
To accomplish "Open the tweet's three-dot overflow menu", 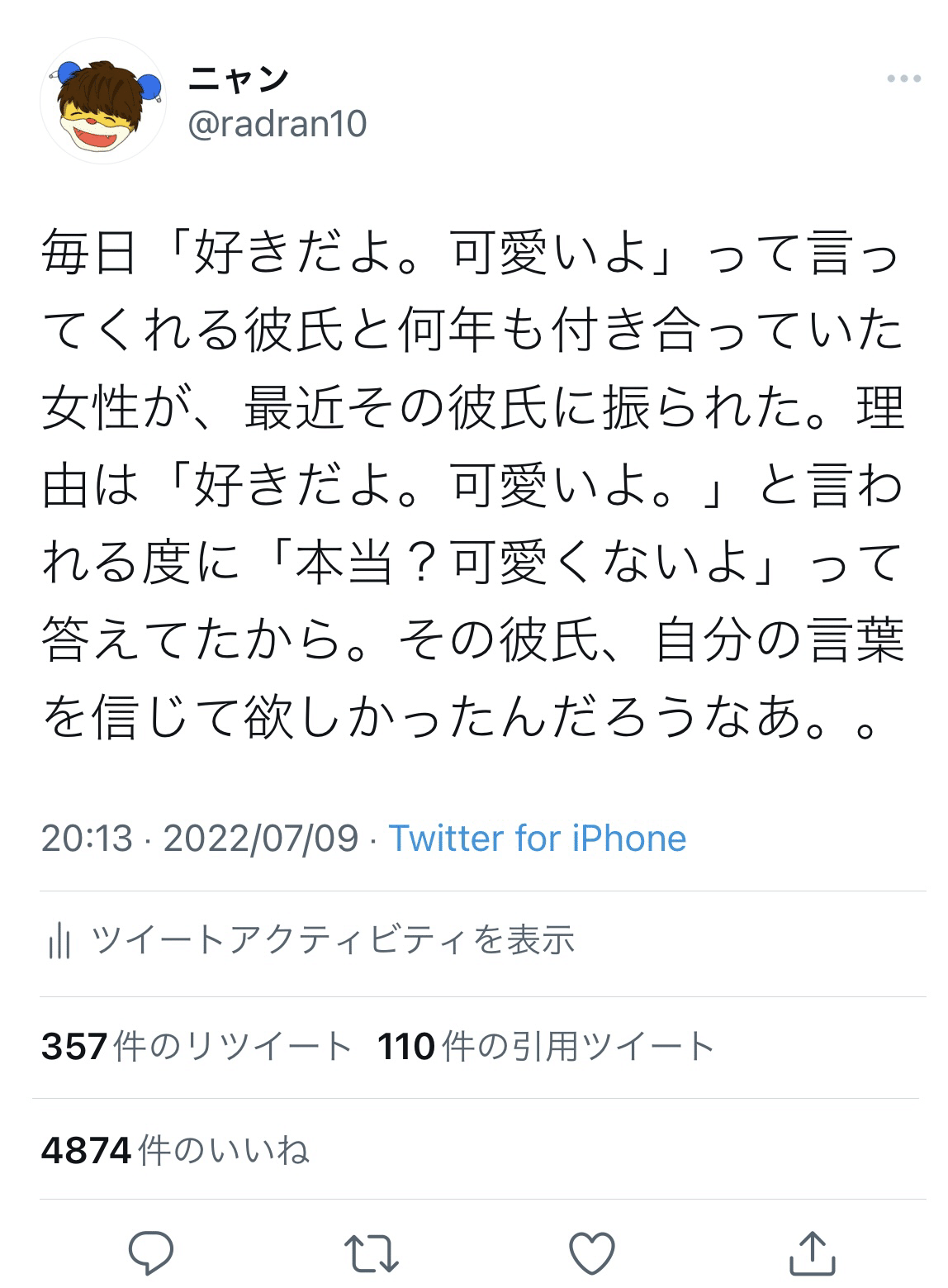I will pos(903,79).
